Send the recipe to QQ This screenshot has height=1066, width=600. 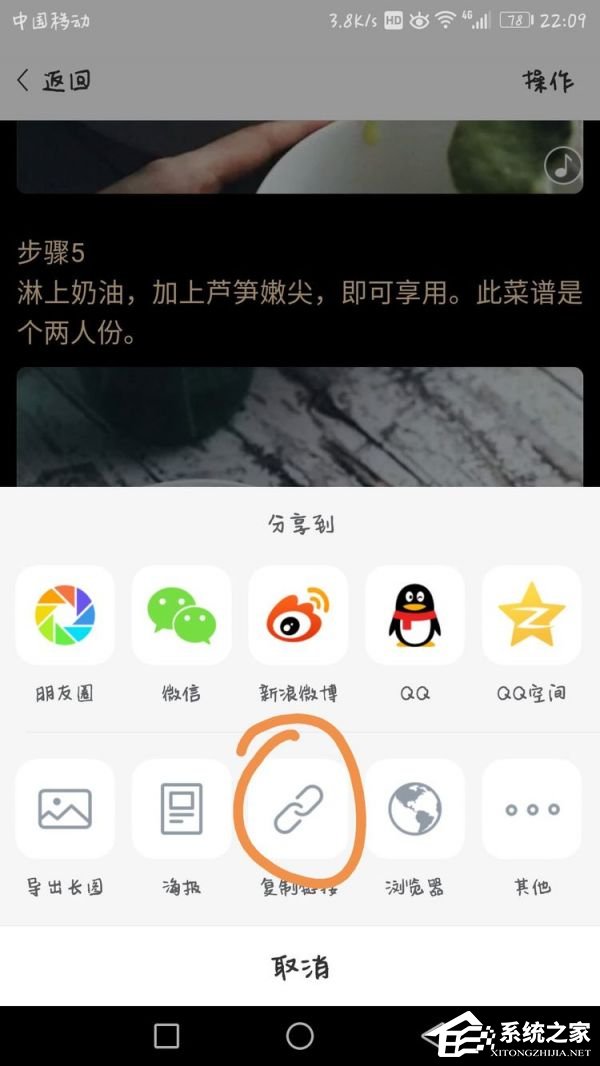(x=415, y=615)
